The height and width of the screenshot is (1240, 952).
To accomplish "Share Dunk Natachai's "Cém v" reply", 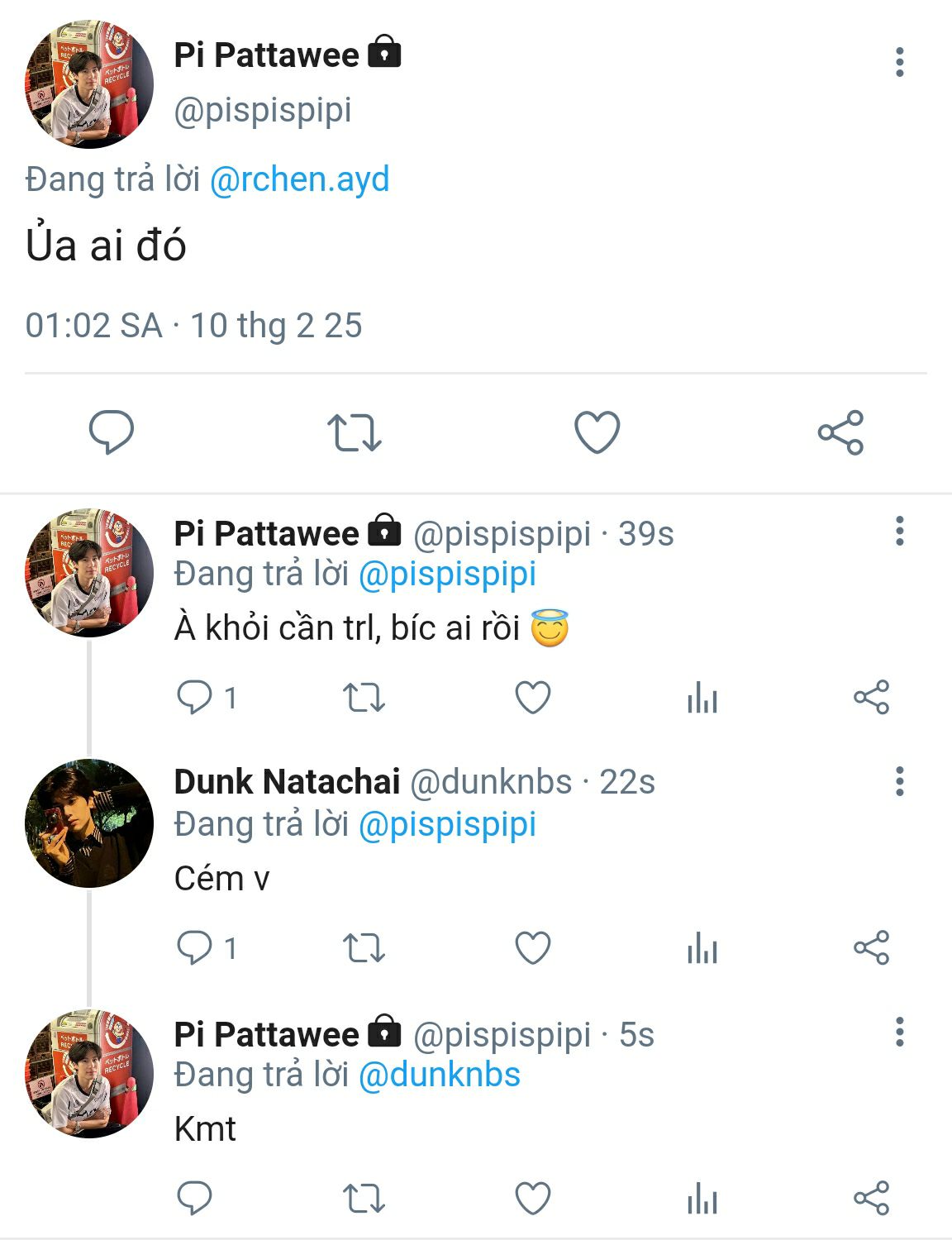I will (871, 948).
